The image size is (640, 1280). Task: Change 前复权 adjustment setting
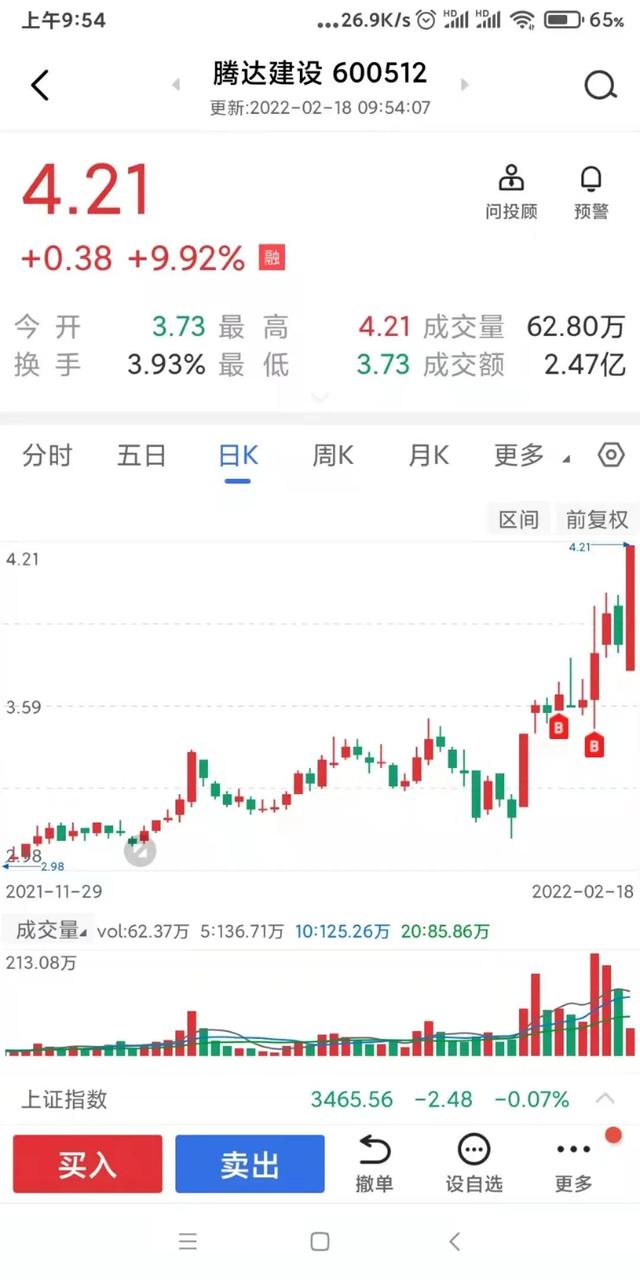tap(597, 519)
